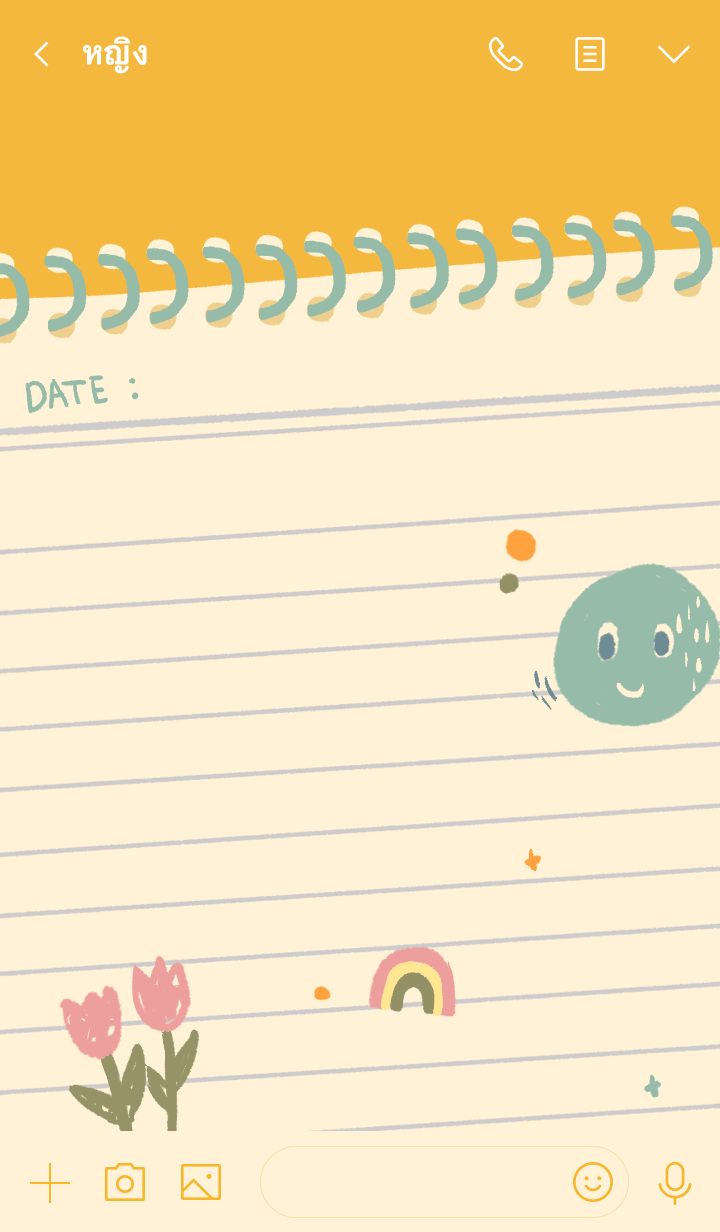
Task: Open the chat notes icon
Action: [x=589, y=54]
